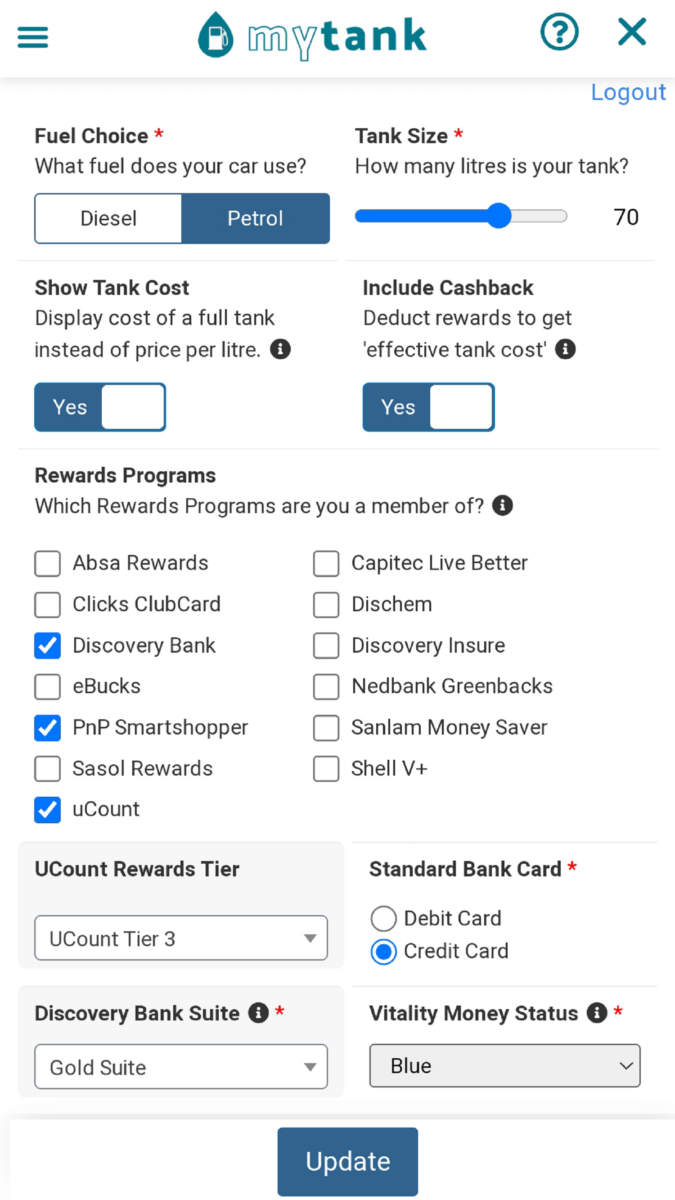Check the Capitec Live Better box
Viewport: 675px width, 1200px height.
326,564
